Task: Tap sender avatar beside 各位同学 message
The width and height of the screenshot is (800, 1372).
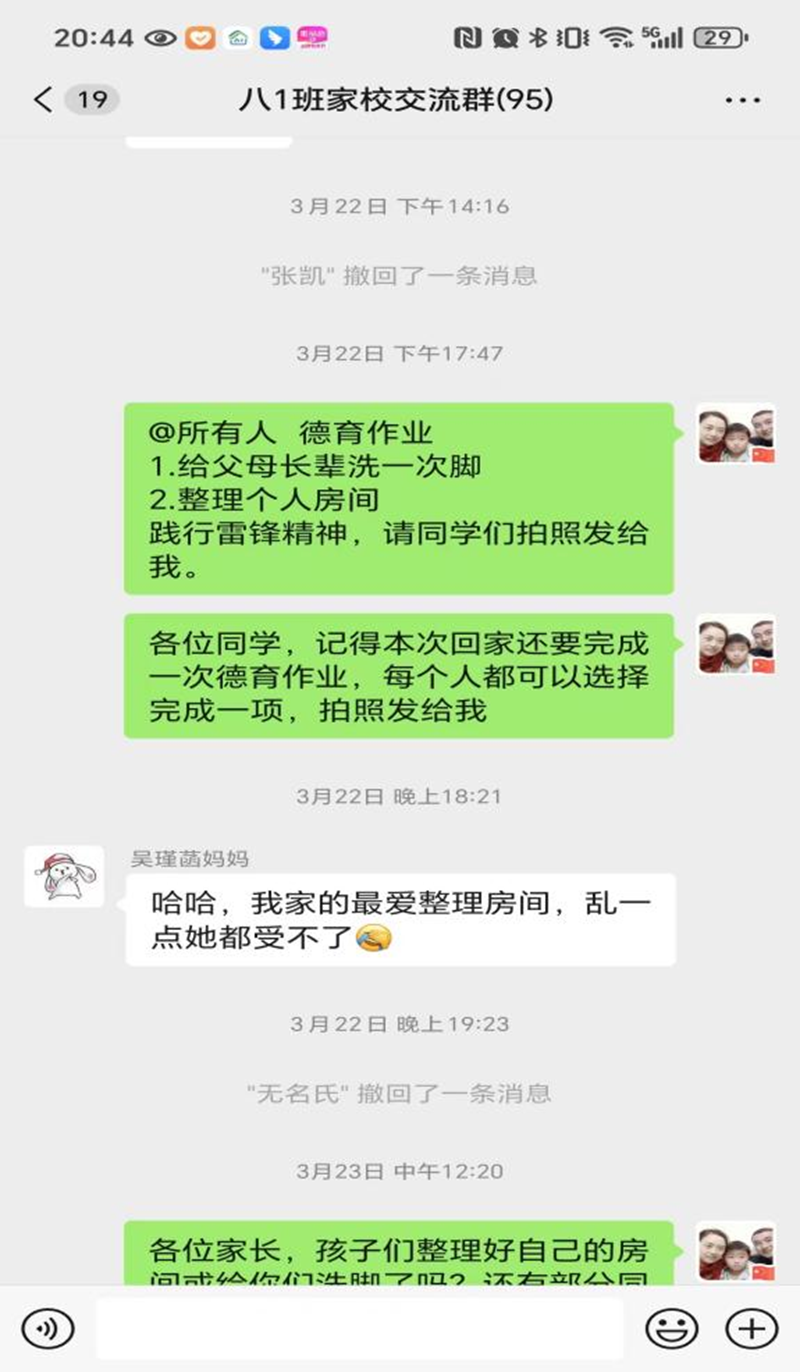Action: (x=736, y=645)
